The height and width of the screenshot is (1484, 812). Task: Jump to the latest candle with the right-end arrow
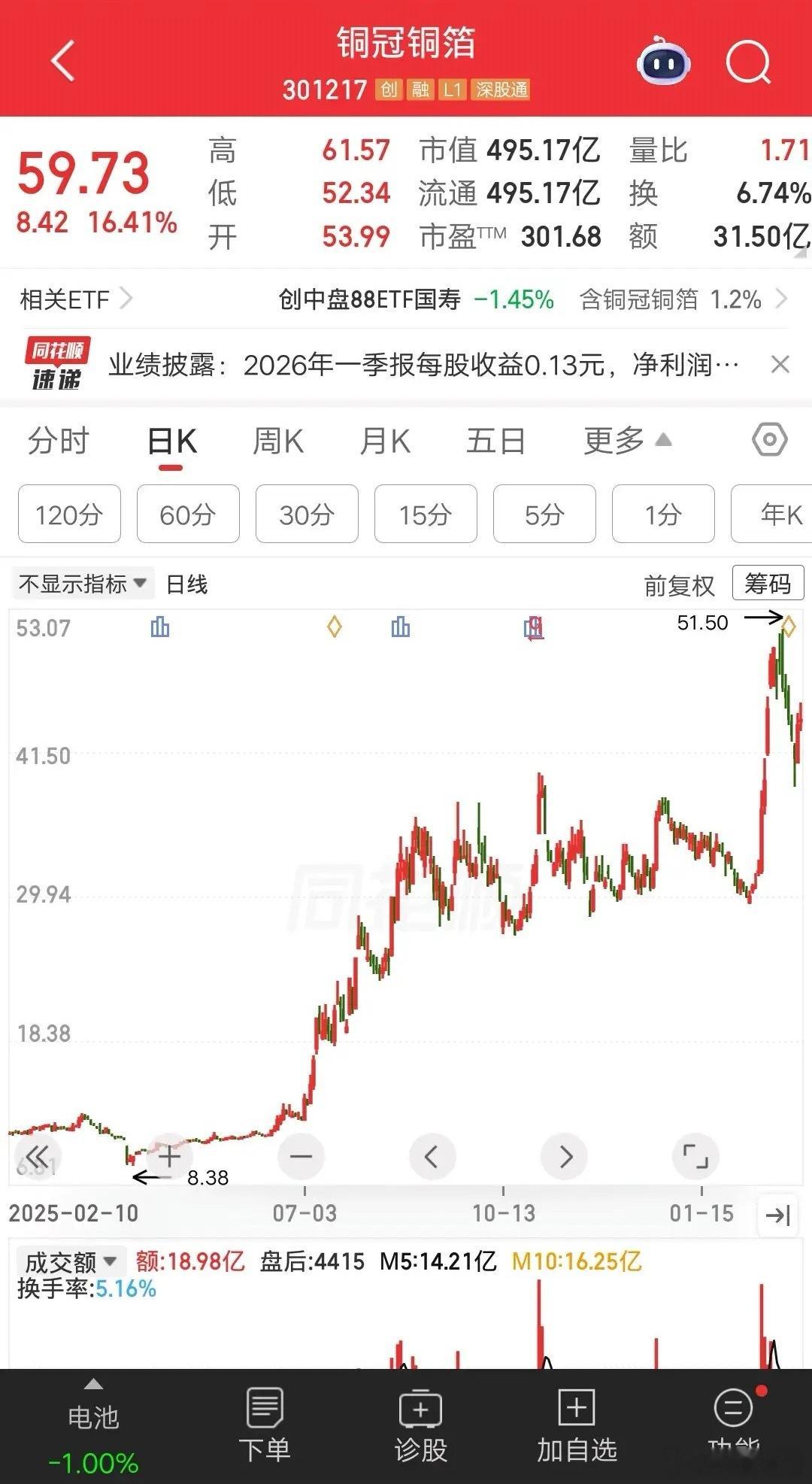coord(777,1214)
